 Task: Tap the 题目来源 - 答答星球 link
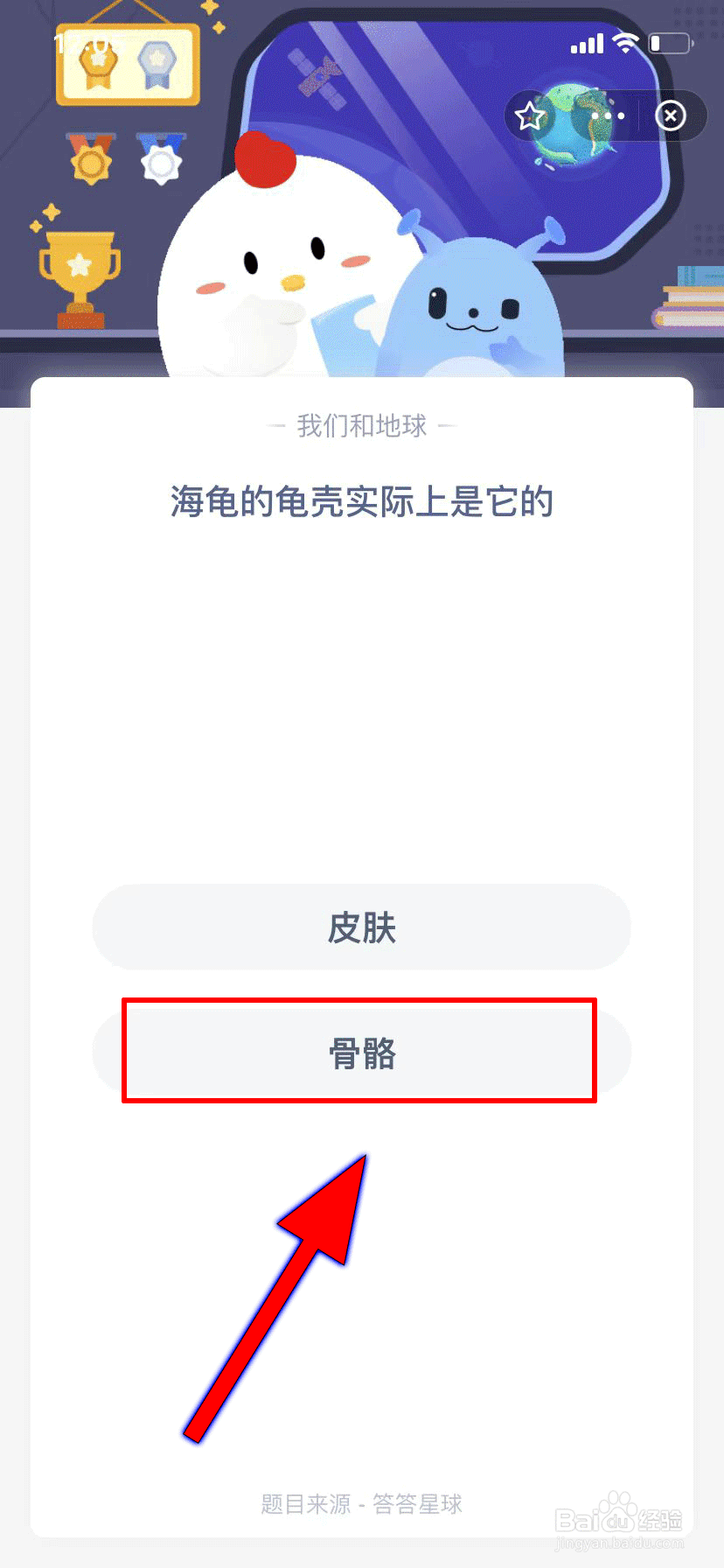(361, 1504)
